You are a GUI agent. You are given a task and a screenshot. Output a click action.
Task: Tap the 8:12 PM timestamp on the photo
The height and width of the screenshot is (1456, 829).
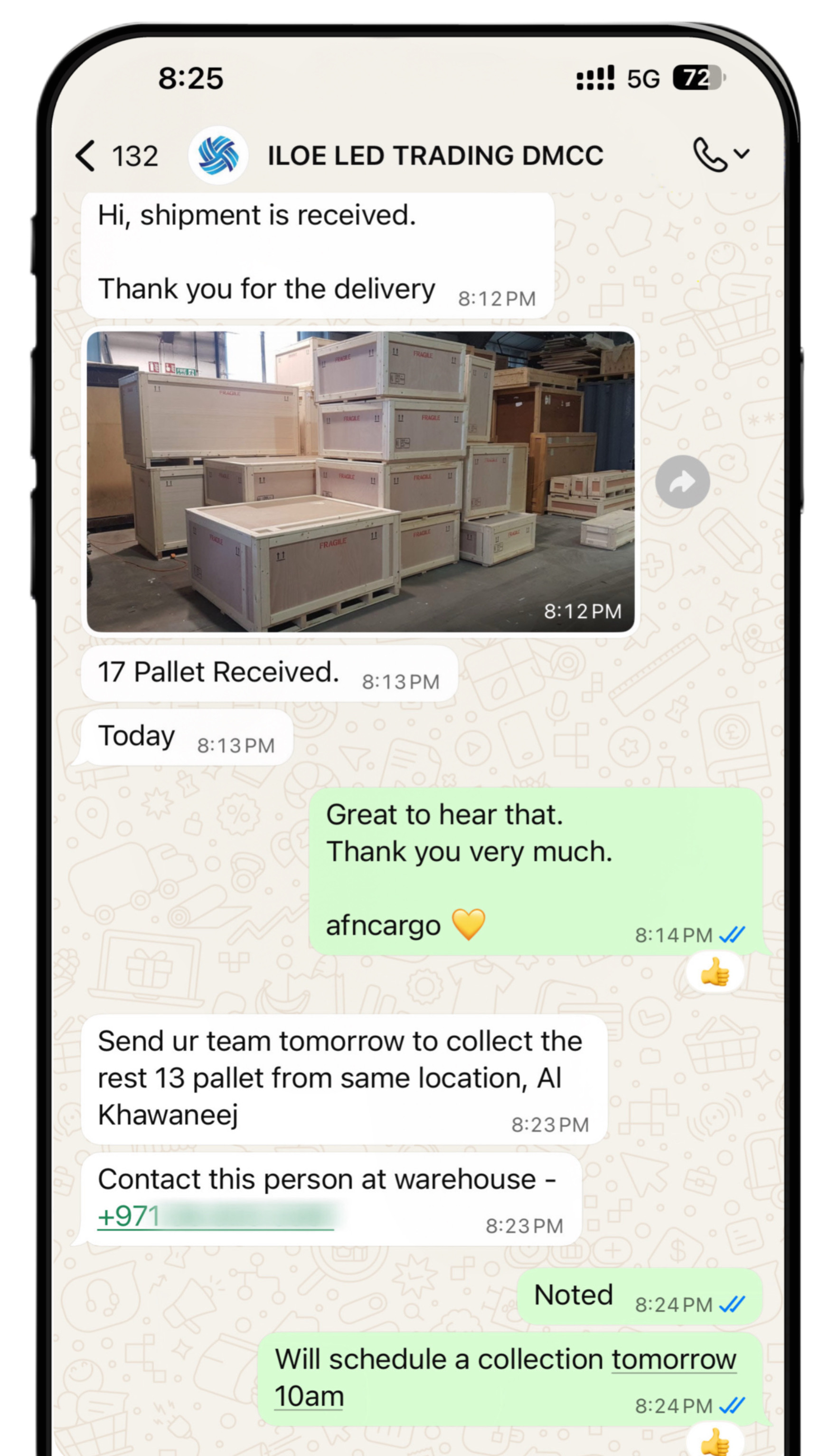point(582,611)
